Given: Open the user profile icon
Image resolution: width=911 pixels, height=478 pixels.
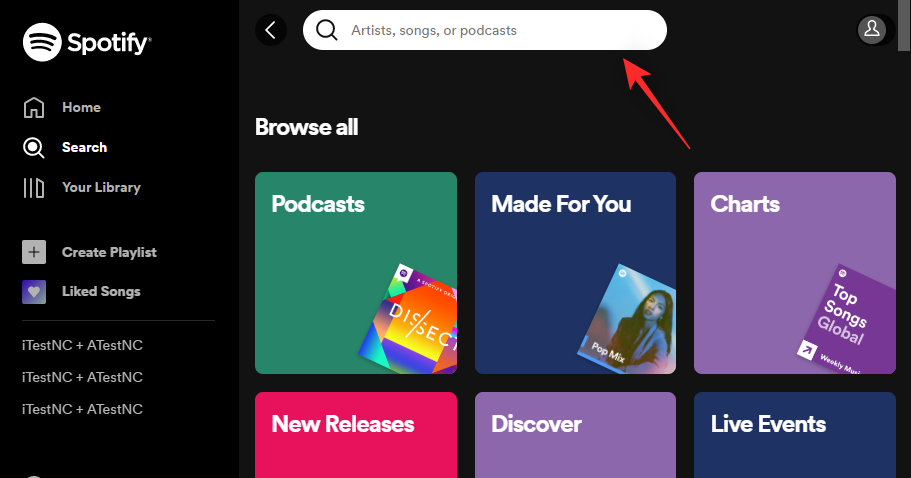Looking at the screenshot, I should click(872, 30).
